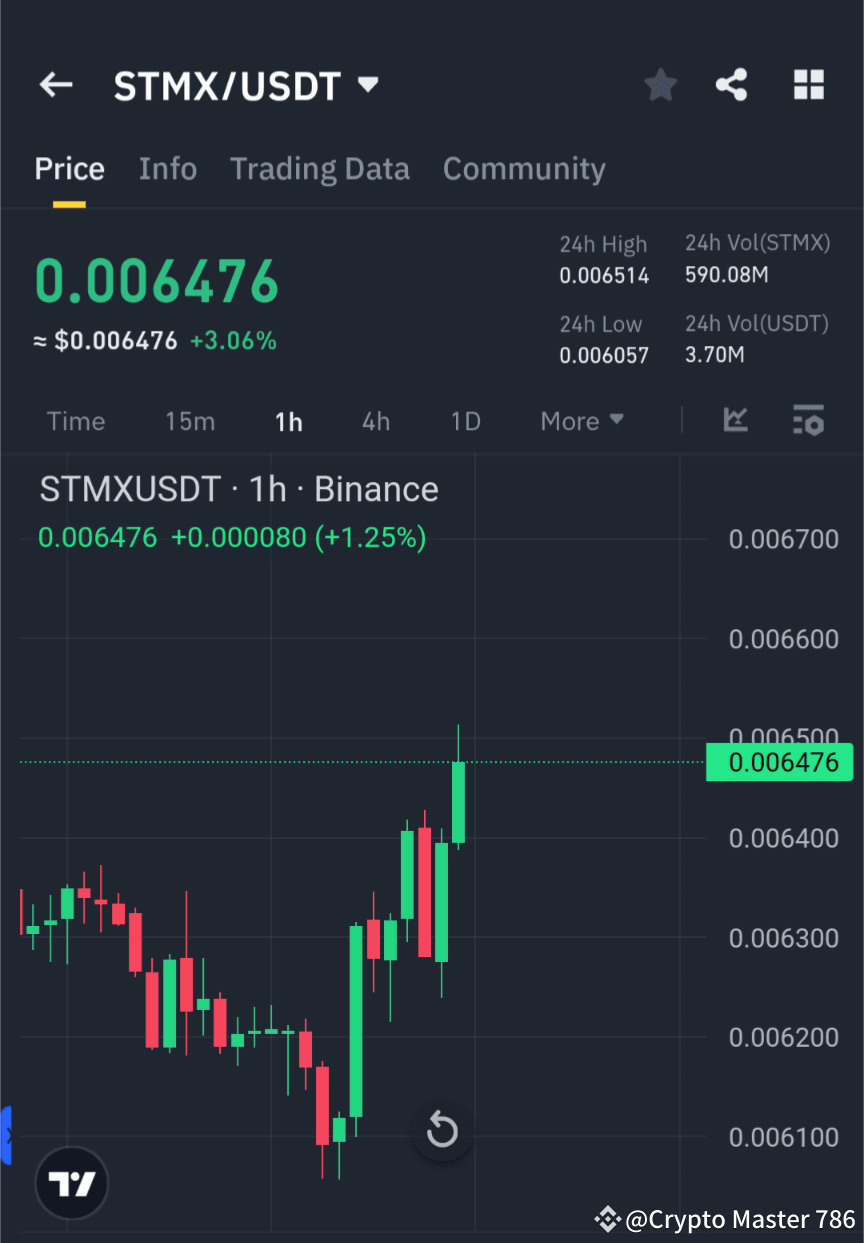Image resolution: width=864 pixels, height=1243 pixels.
Task: Select the 1D timeframe
Action: pyautogui.click(x=465, y=421)
